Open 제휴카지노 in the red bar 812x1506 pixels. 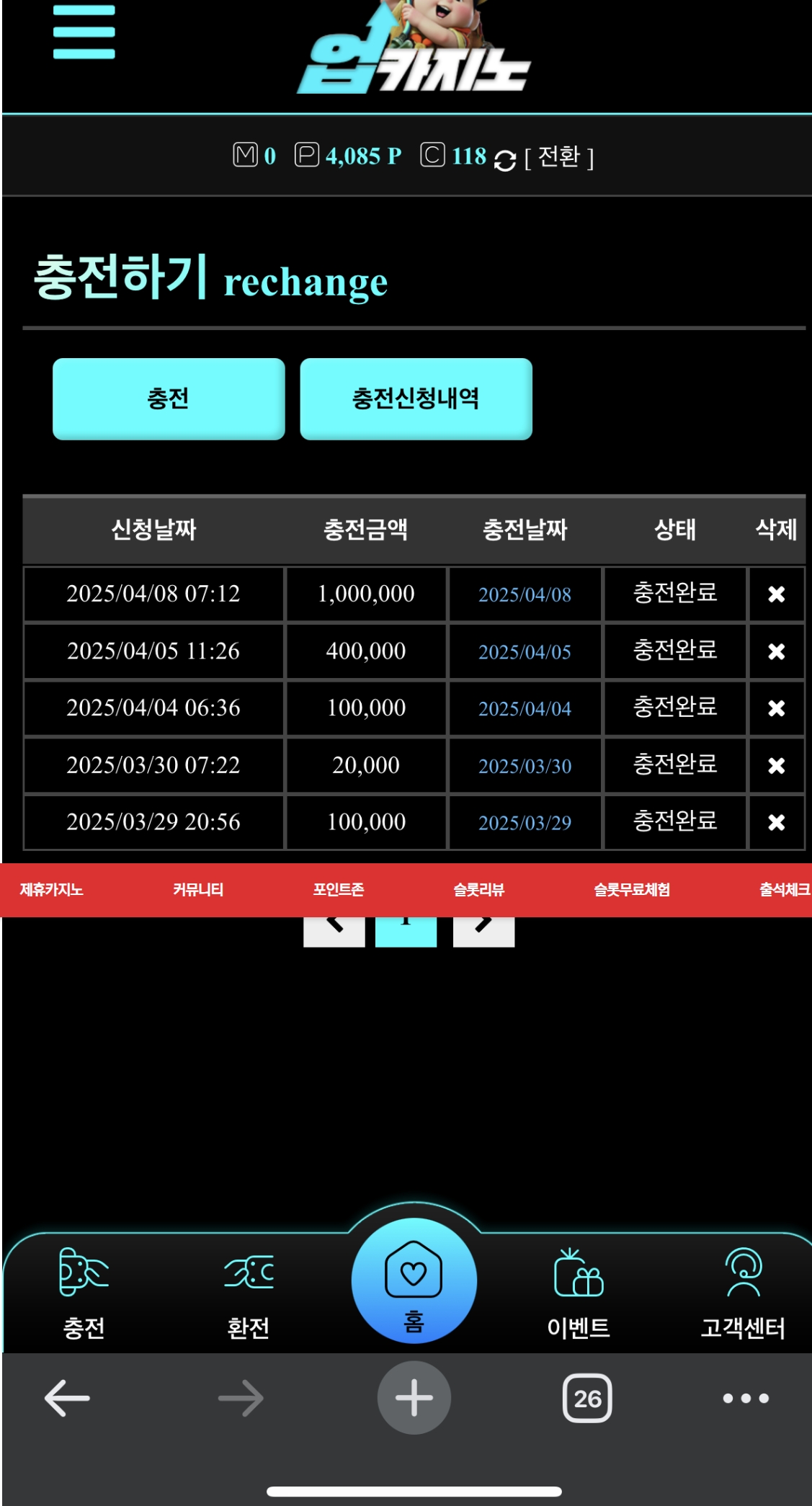tap(51, 890)
